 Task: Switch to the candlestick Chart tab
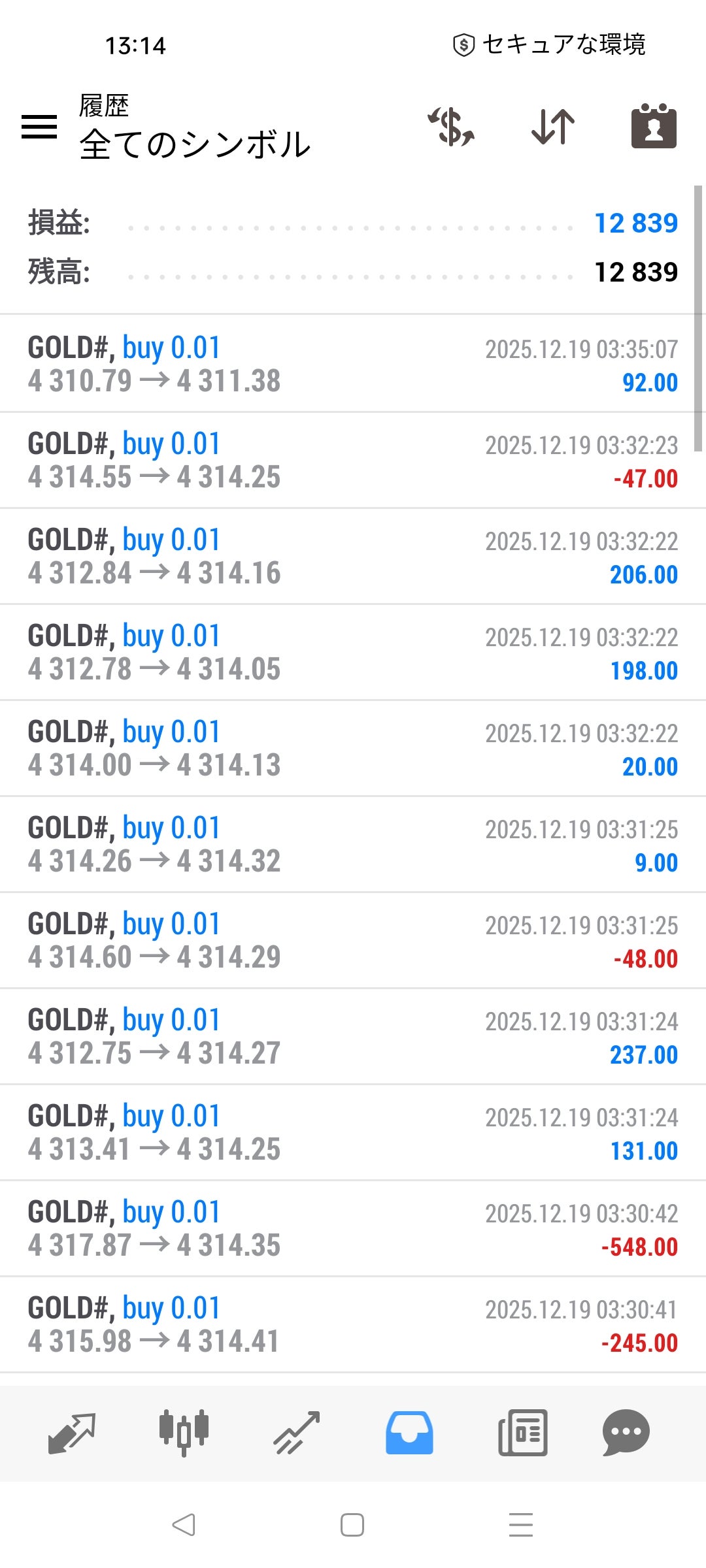184,1432
